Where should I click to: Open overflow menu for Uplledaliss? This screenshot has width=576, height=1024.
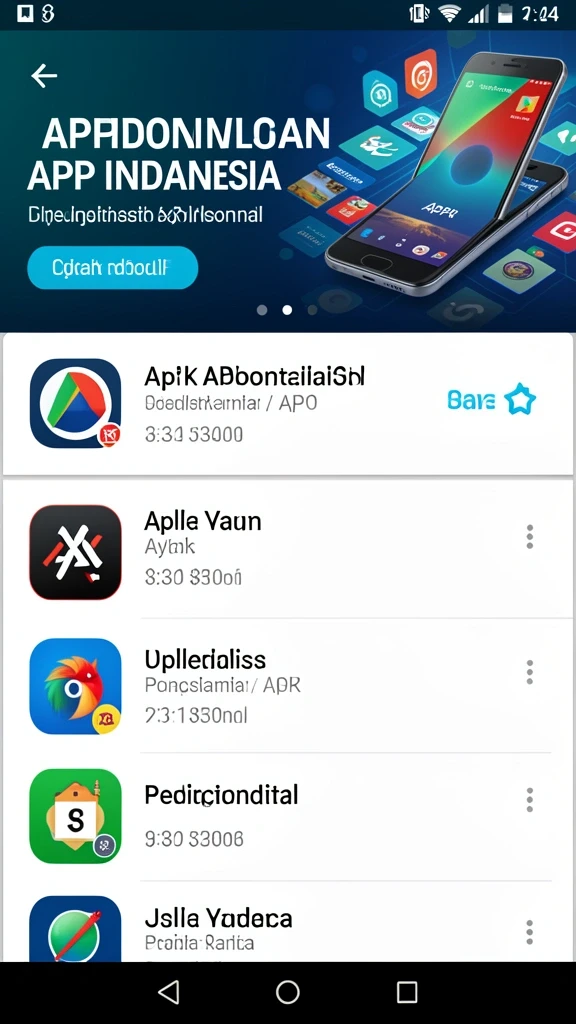[530, 672]
